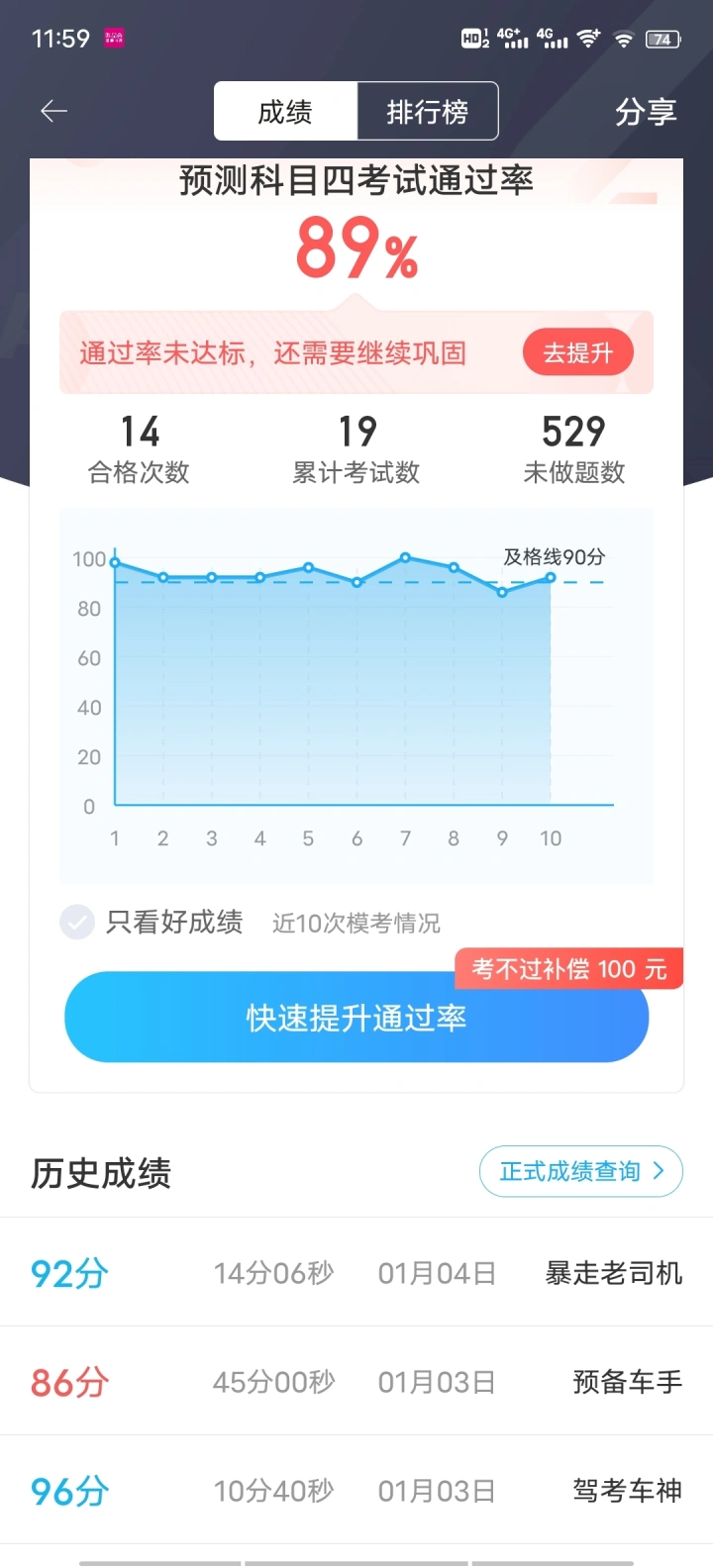Tap the 去提升 button

578,352
